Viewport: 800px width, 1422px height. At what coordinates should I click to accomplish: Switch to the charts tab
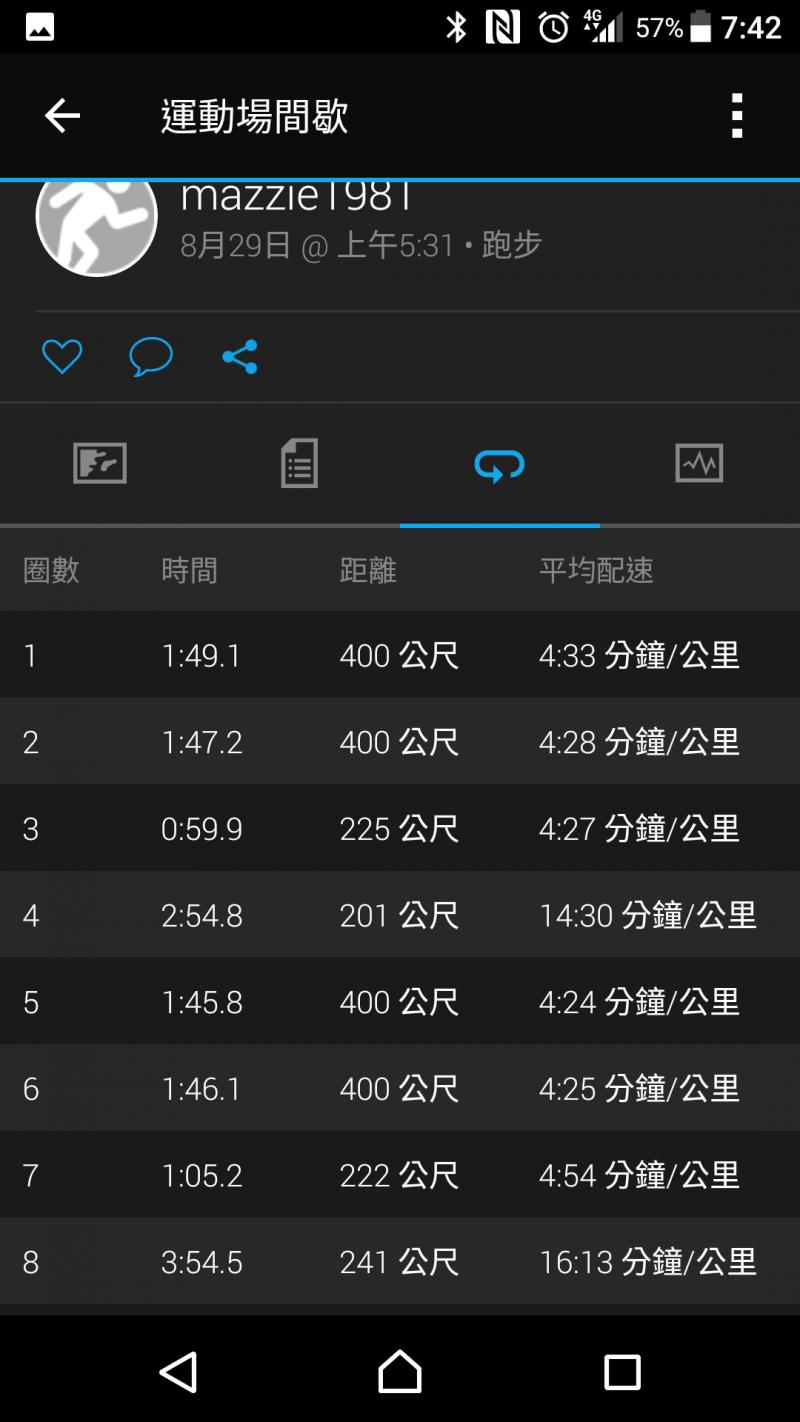[699, 464]
